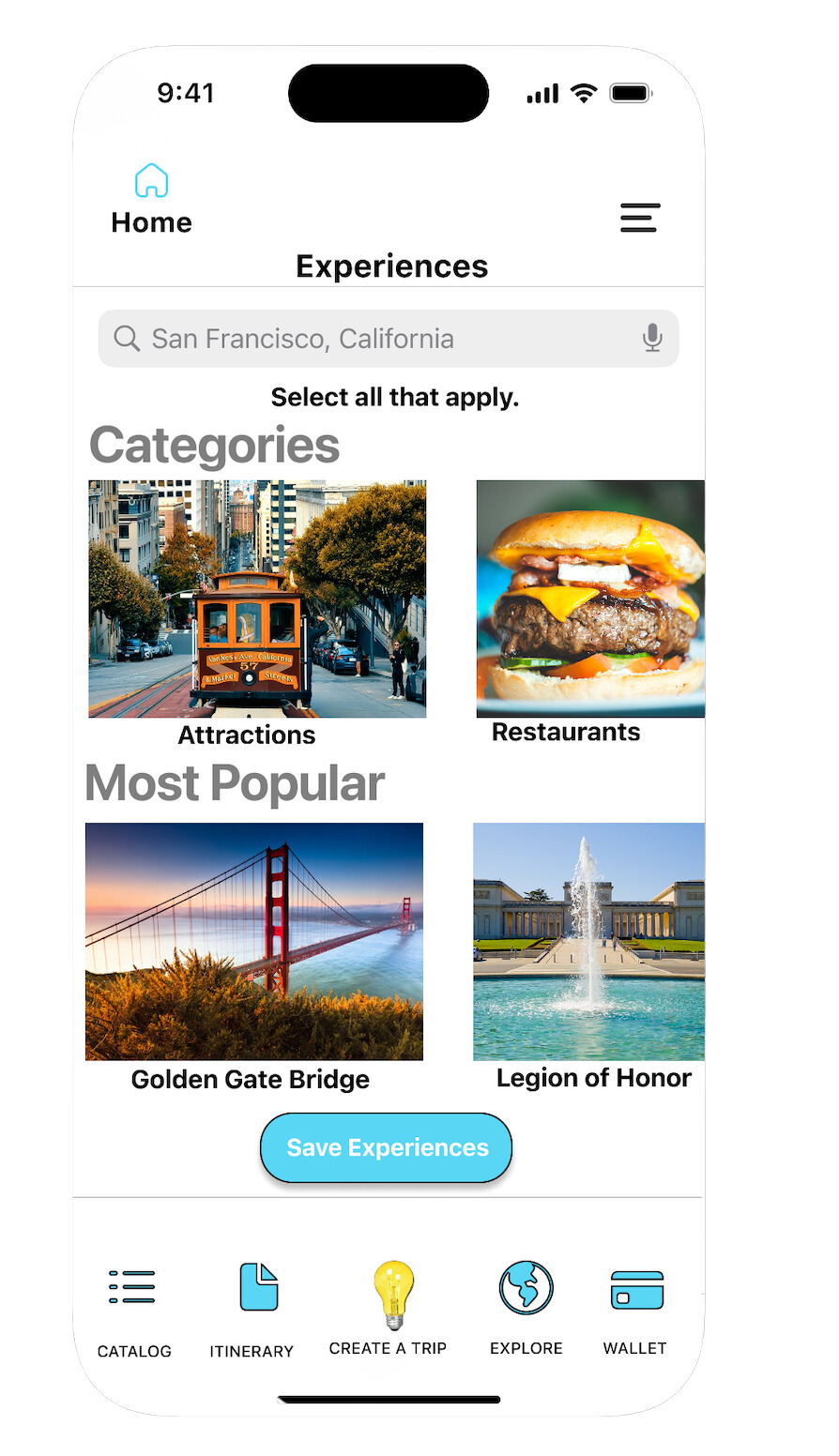This screenshot has width=839, height=1456.
Task: Go to Home via the house icon
Action: pos(151,181)
